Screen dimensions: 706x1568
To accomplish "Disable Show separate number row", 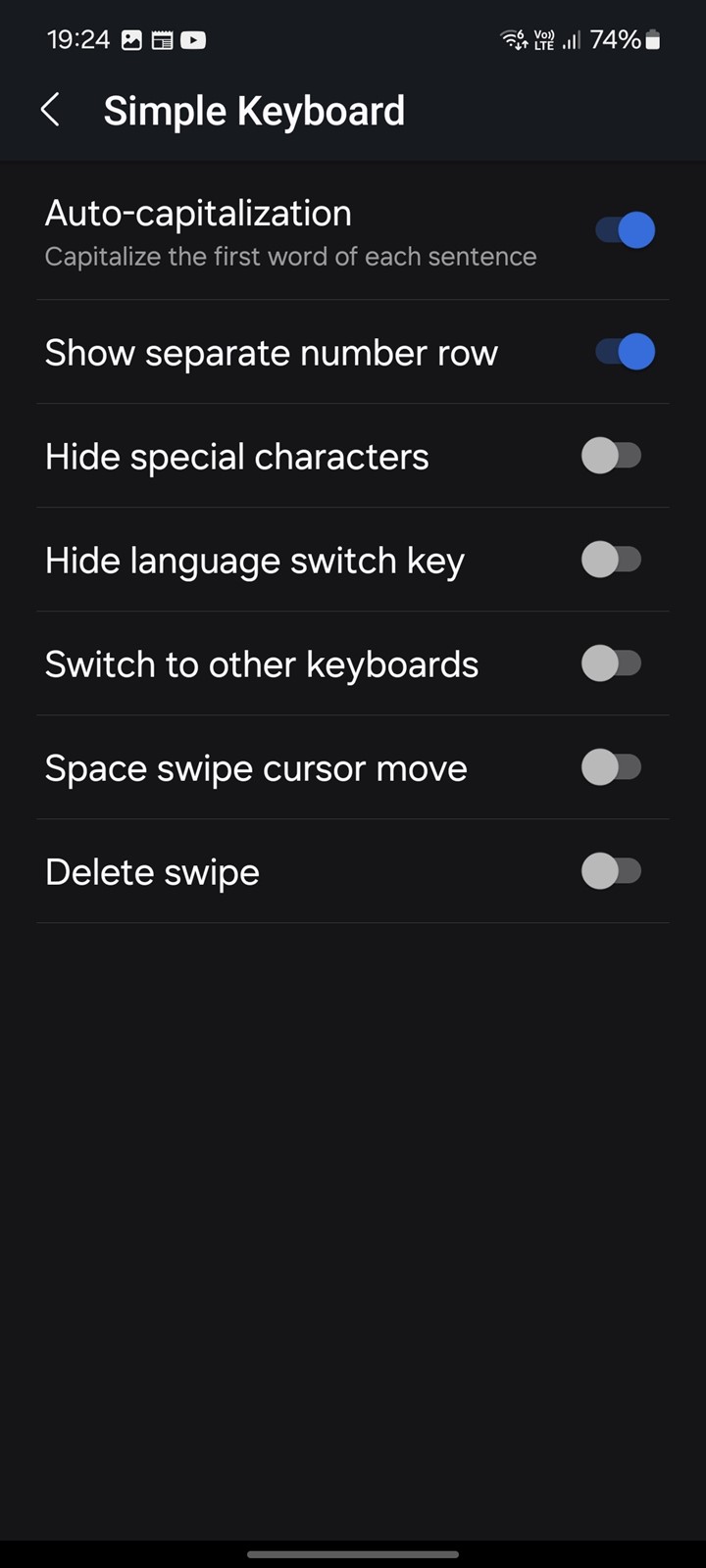I will coord(626,352).
